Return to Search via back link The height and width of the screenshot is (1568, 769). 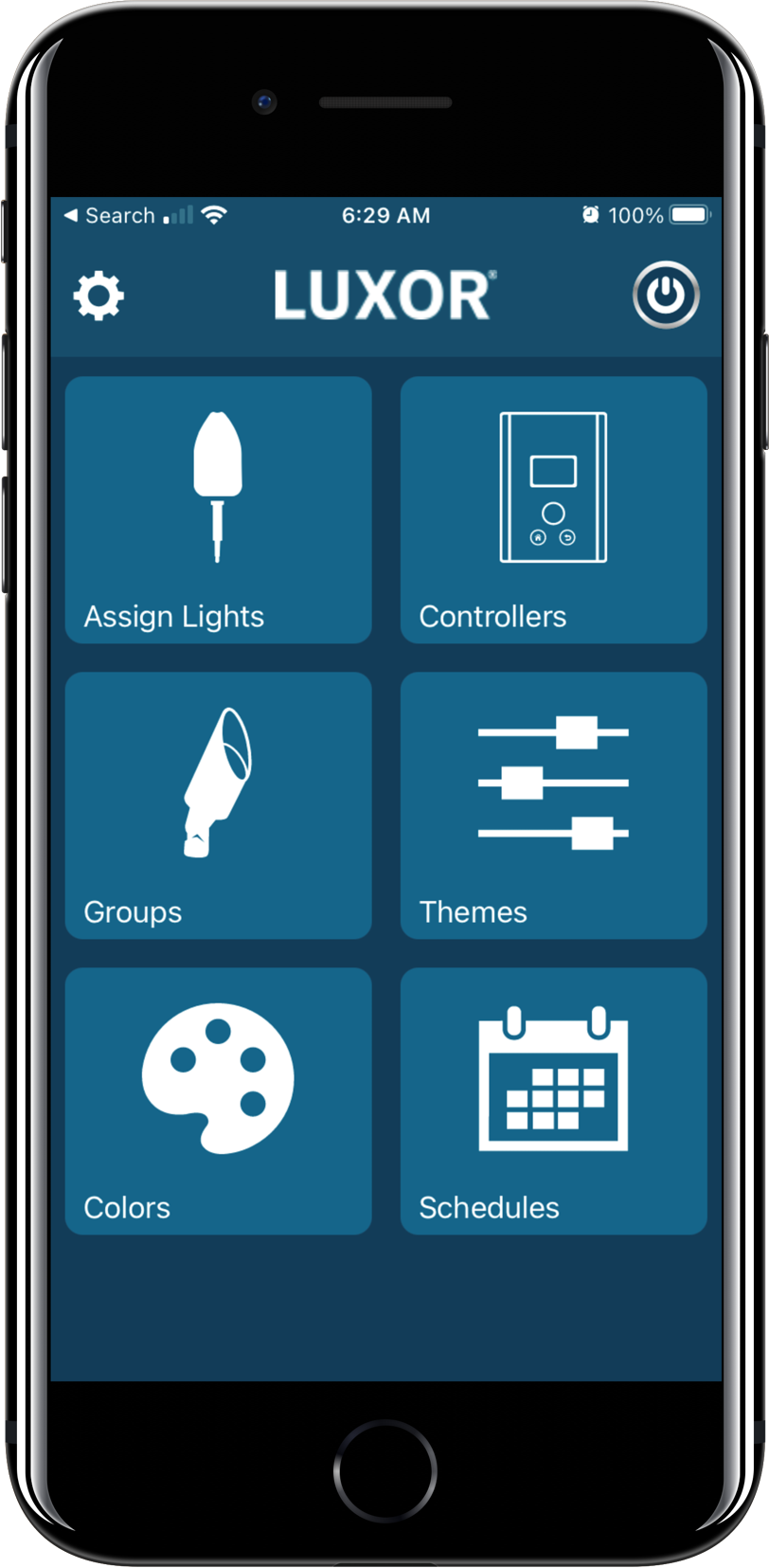coord(109,216)
